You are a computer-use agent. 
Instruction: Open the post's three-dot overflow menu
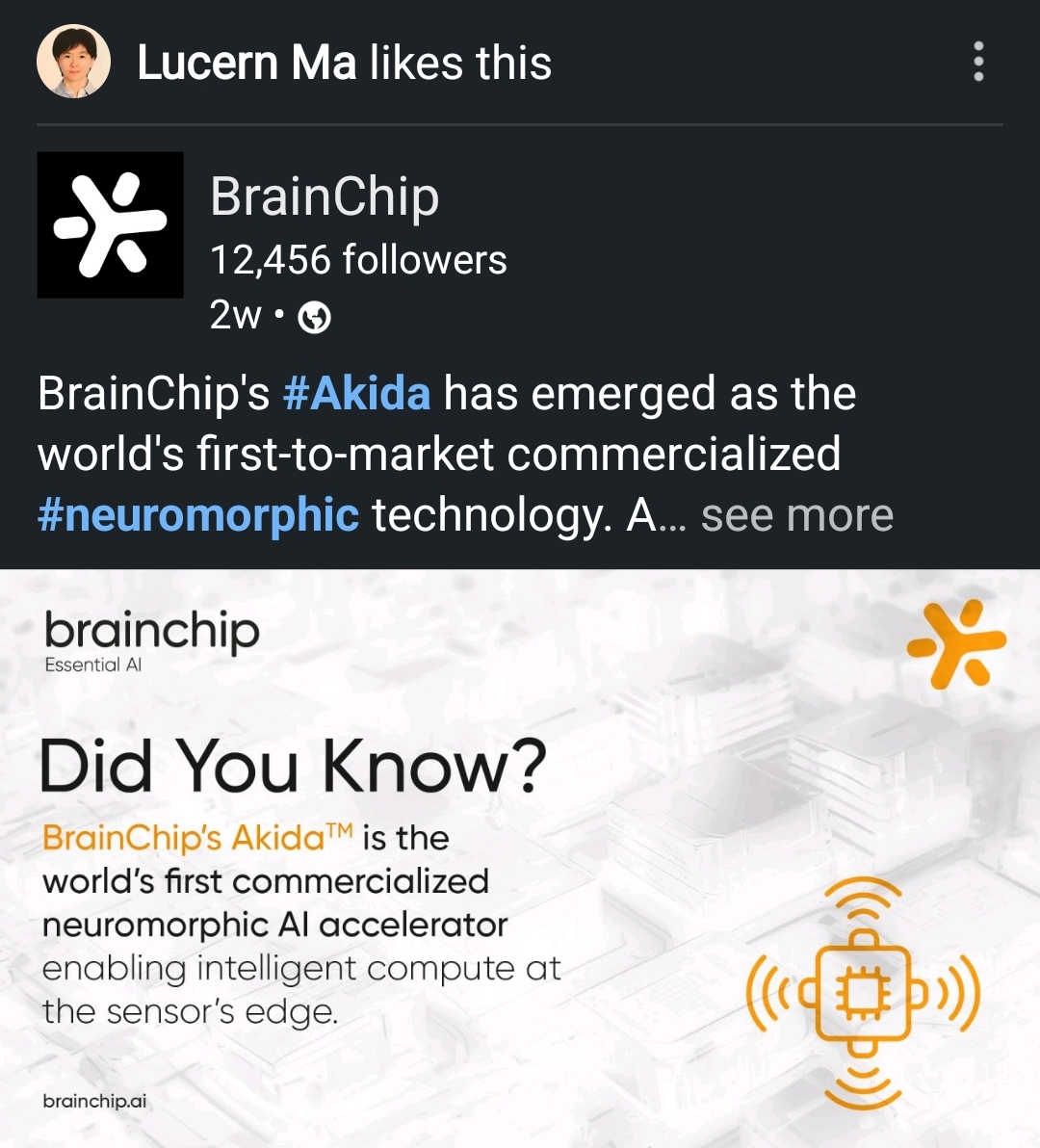pyautogui.click(x=978, y=62)
